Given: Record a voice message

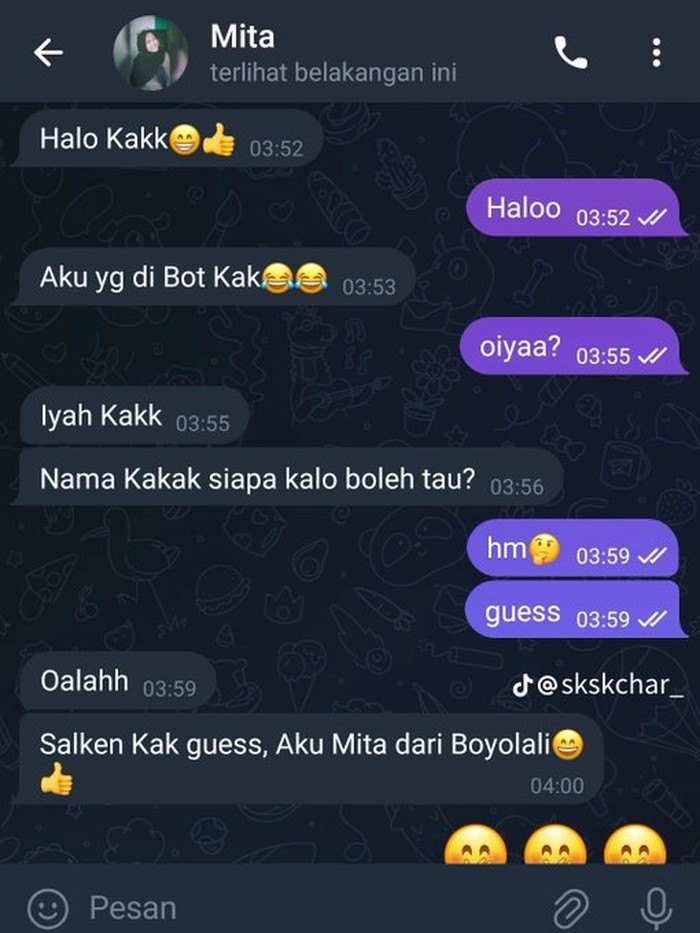Looking at the screenshot, I should pos(656,908).
